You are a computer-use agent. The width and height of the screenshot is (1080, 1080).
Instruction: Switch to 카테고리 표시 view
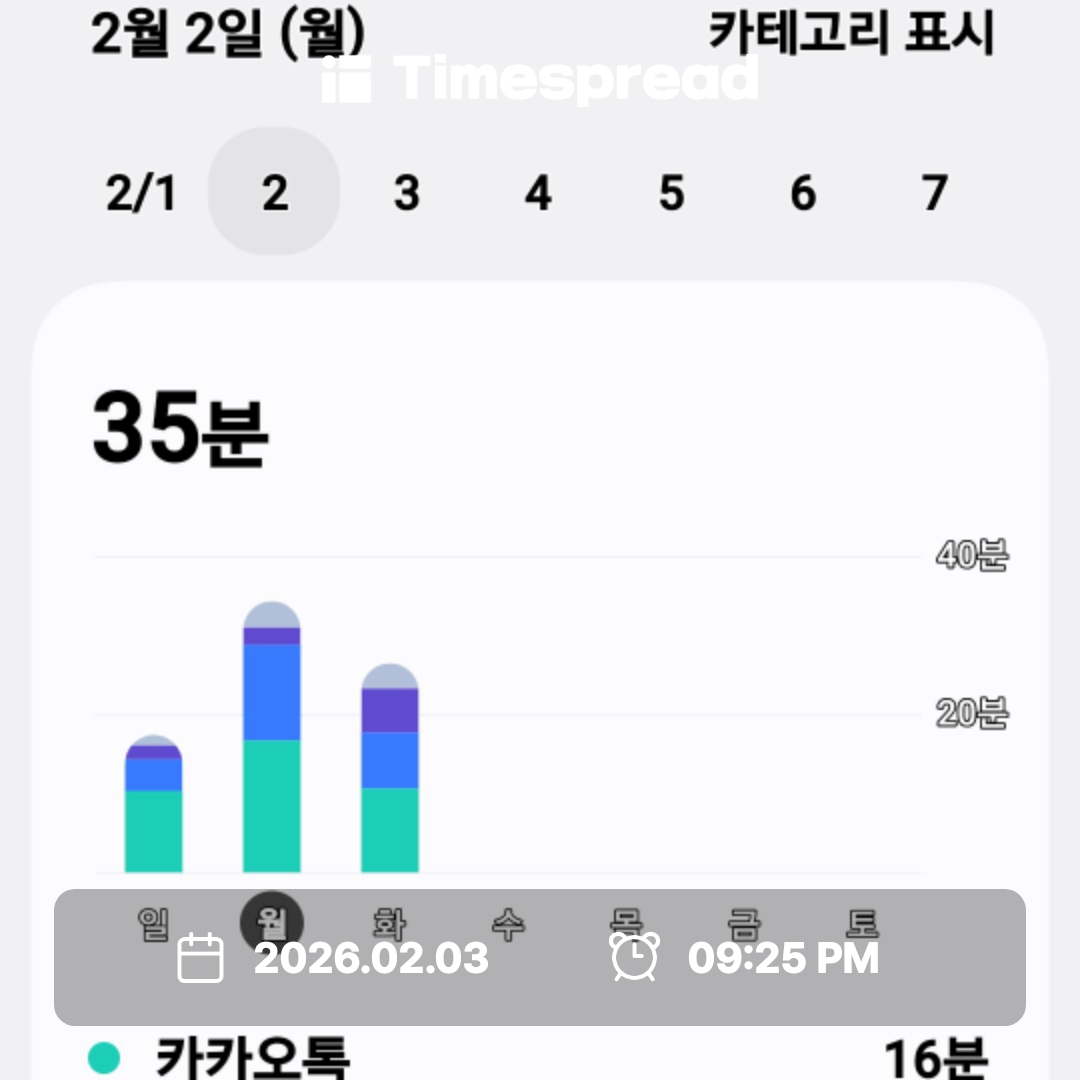(x=851, y=33)
